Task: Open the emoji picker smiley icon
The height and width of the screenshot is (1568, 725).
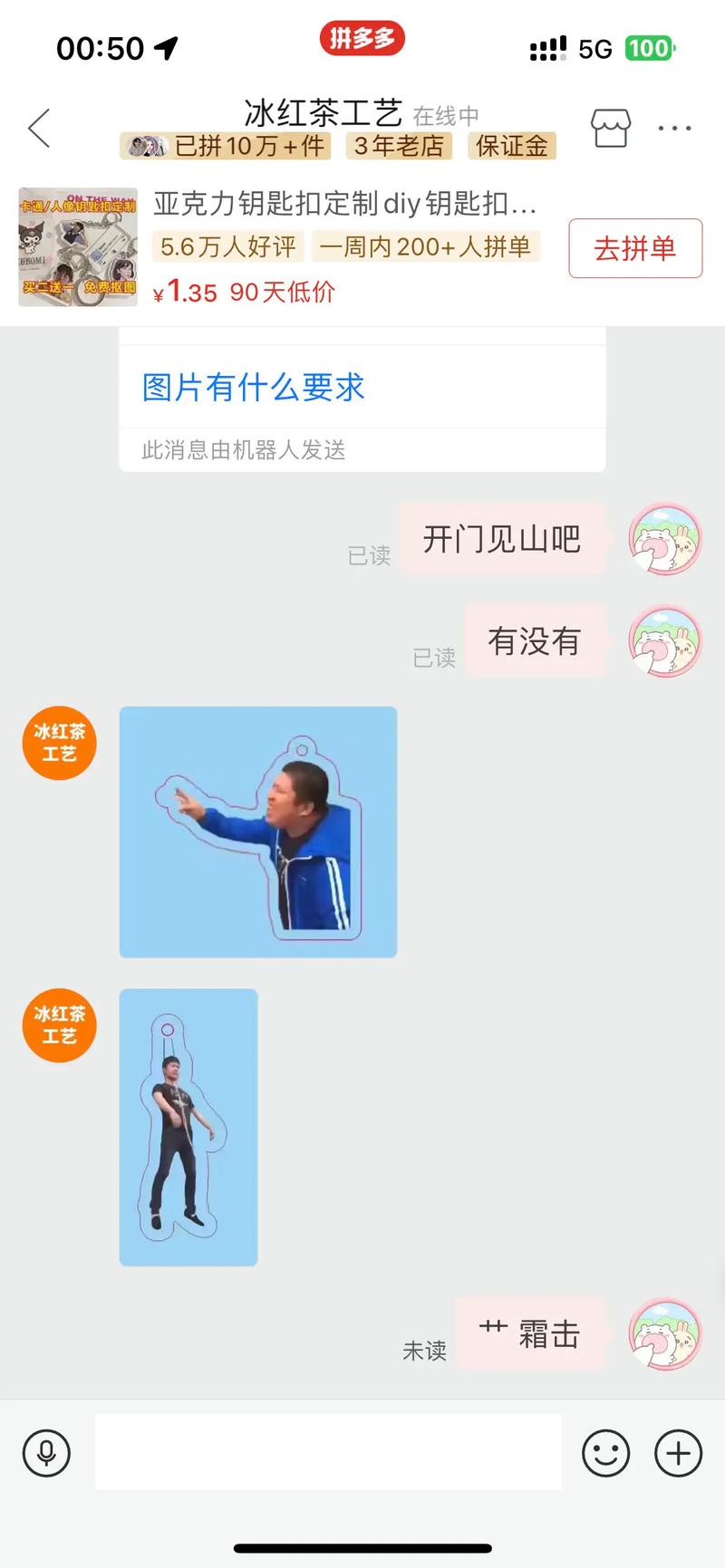Action: (605, 1453)
